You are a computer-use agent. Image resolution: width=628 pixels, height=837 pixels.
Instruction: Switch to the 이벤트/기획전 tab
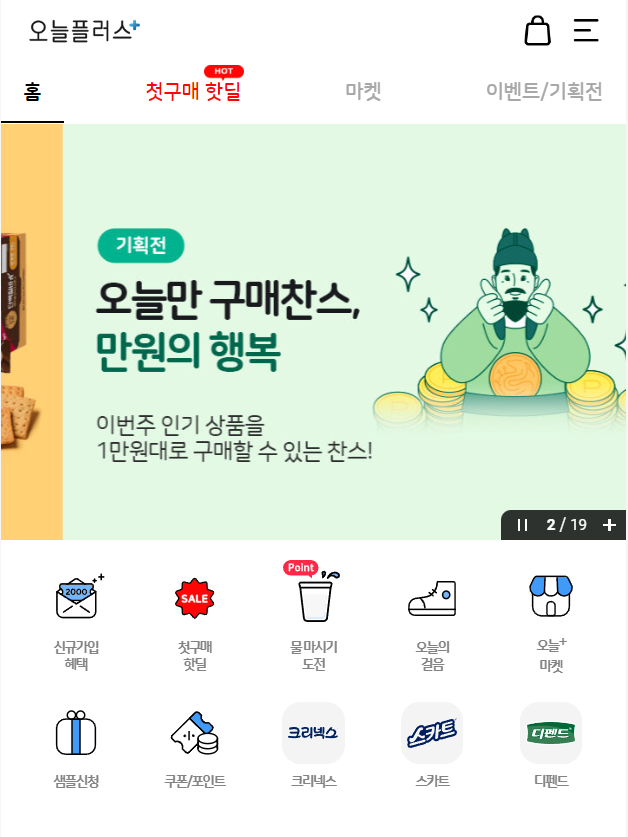pyautogui.click(x=544, y=92)
